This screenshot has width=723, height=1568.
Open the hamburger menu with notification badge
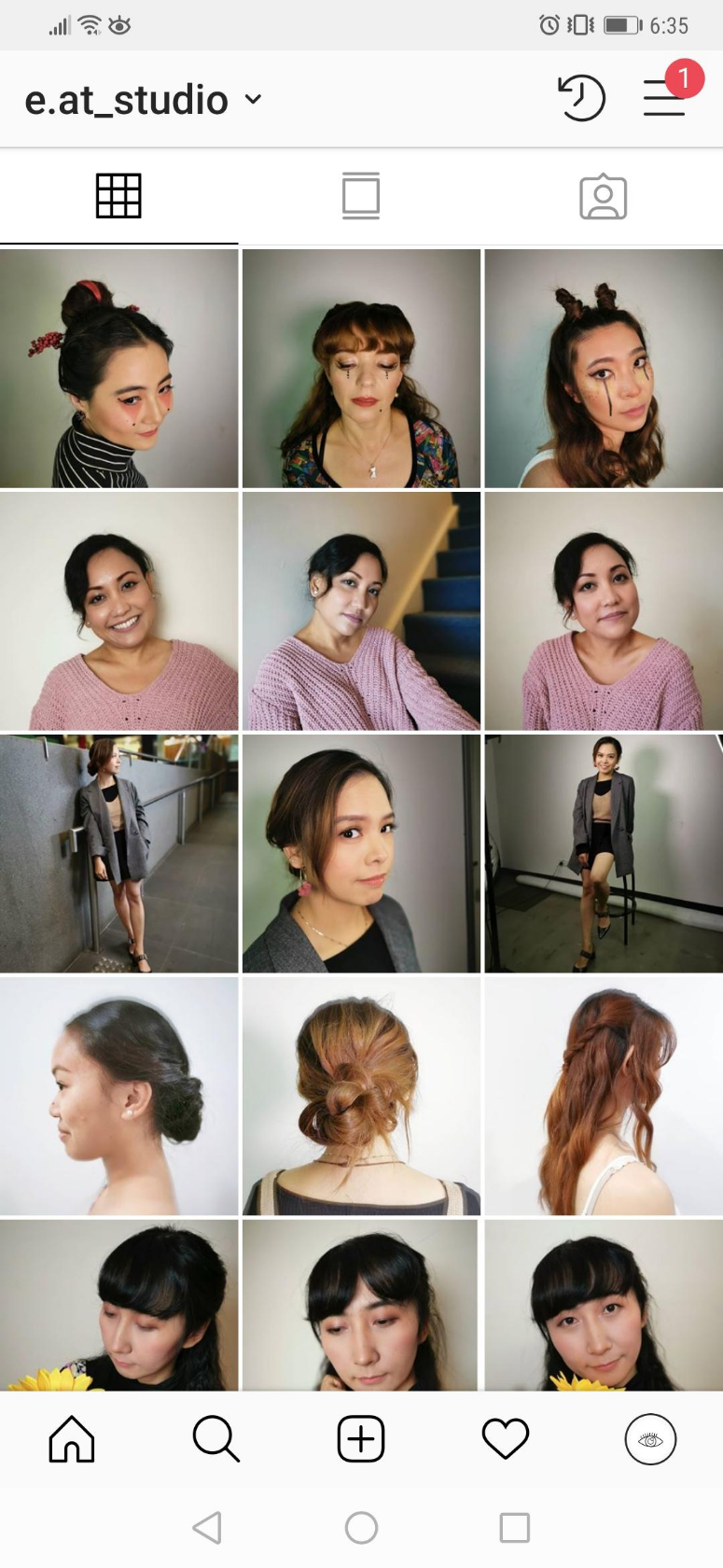coord(665,98)
